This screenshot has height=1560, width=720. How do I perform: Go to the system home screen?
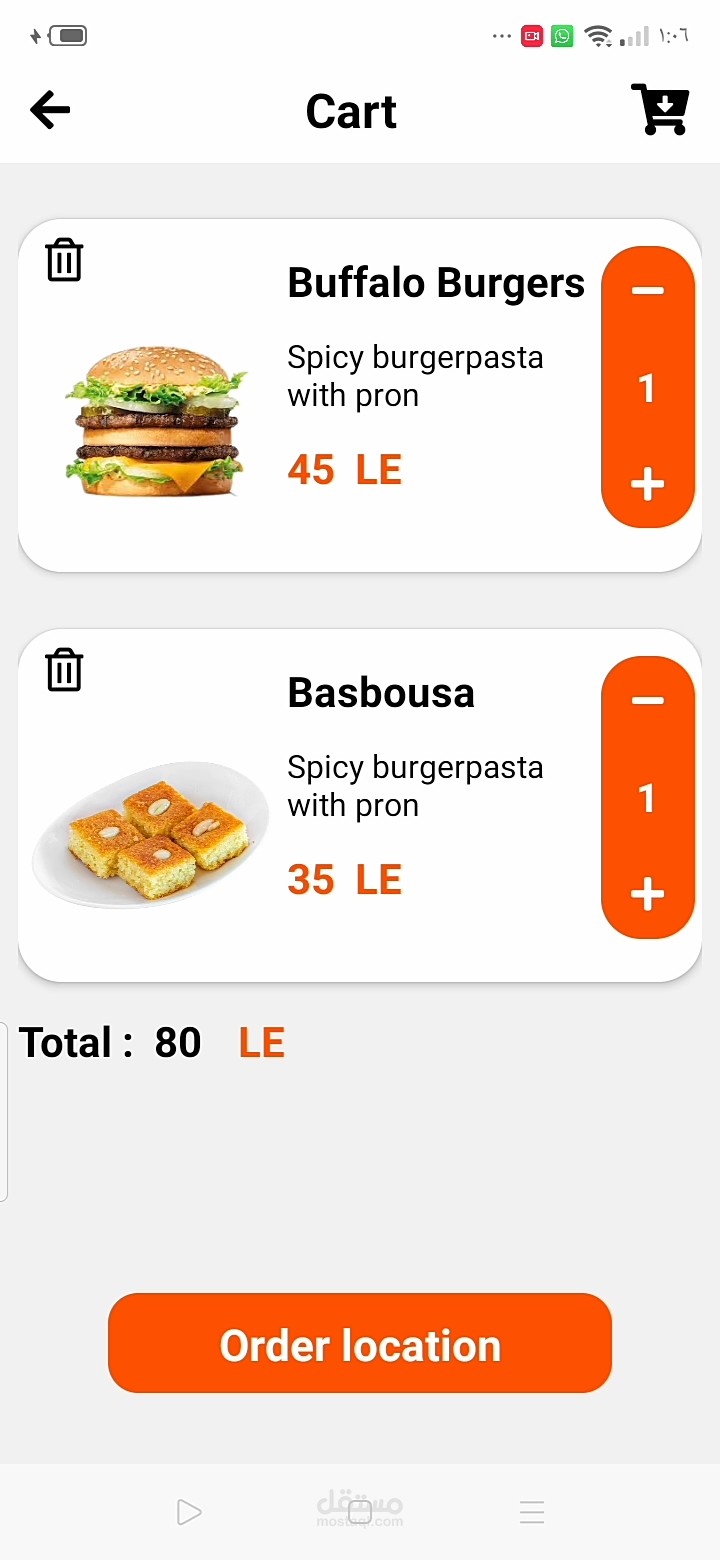(360, 1512)
